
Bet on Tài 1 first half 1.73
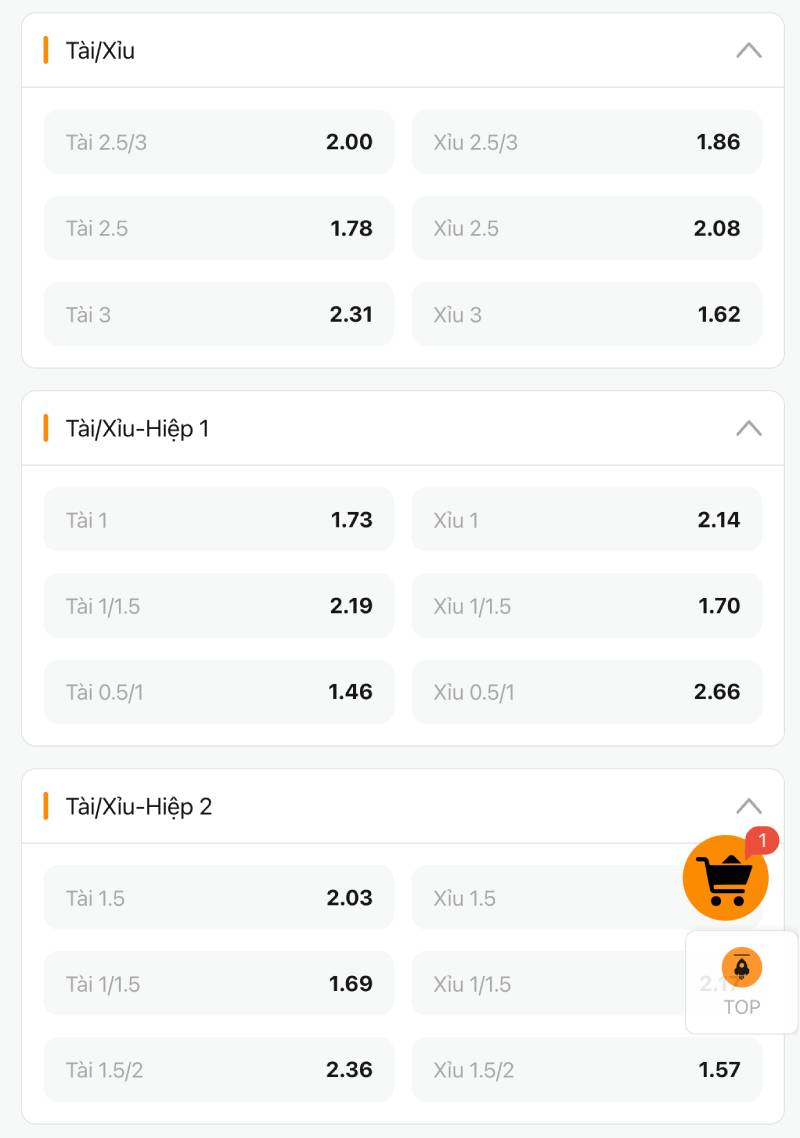pyautogui.click(x=219, y=520)
